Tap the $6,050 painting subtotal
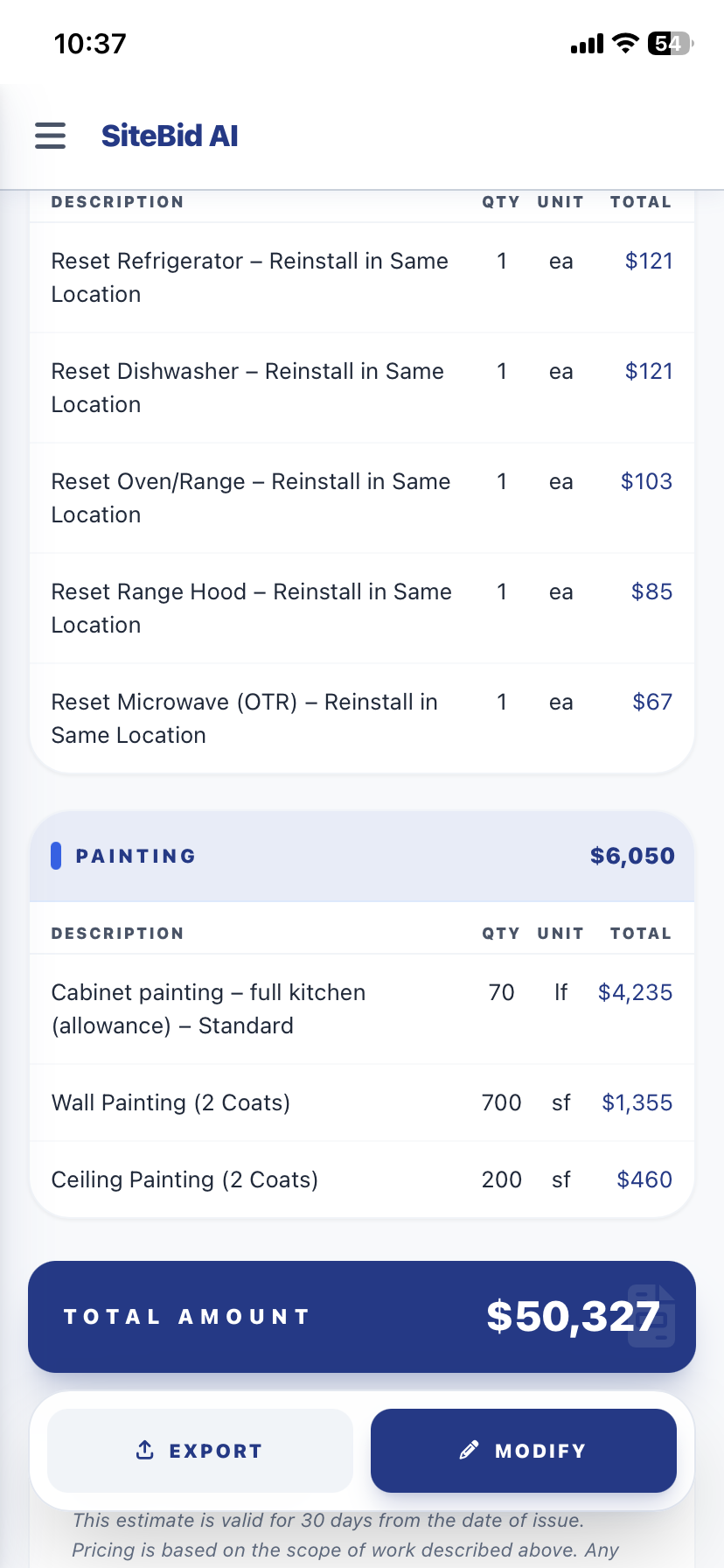 coord(632,856)
